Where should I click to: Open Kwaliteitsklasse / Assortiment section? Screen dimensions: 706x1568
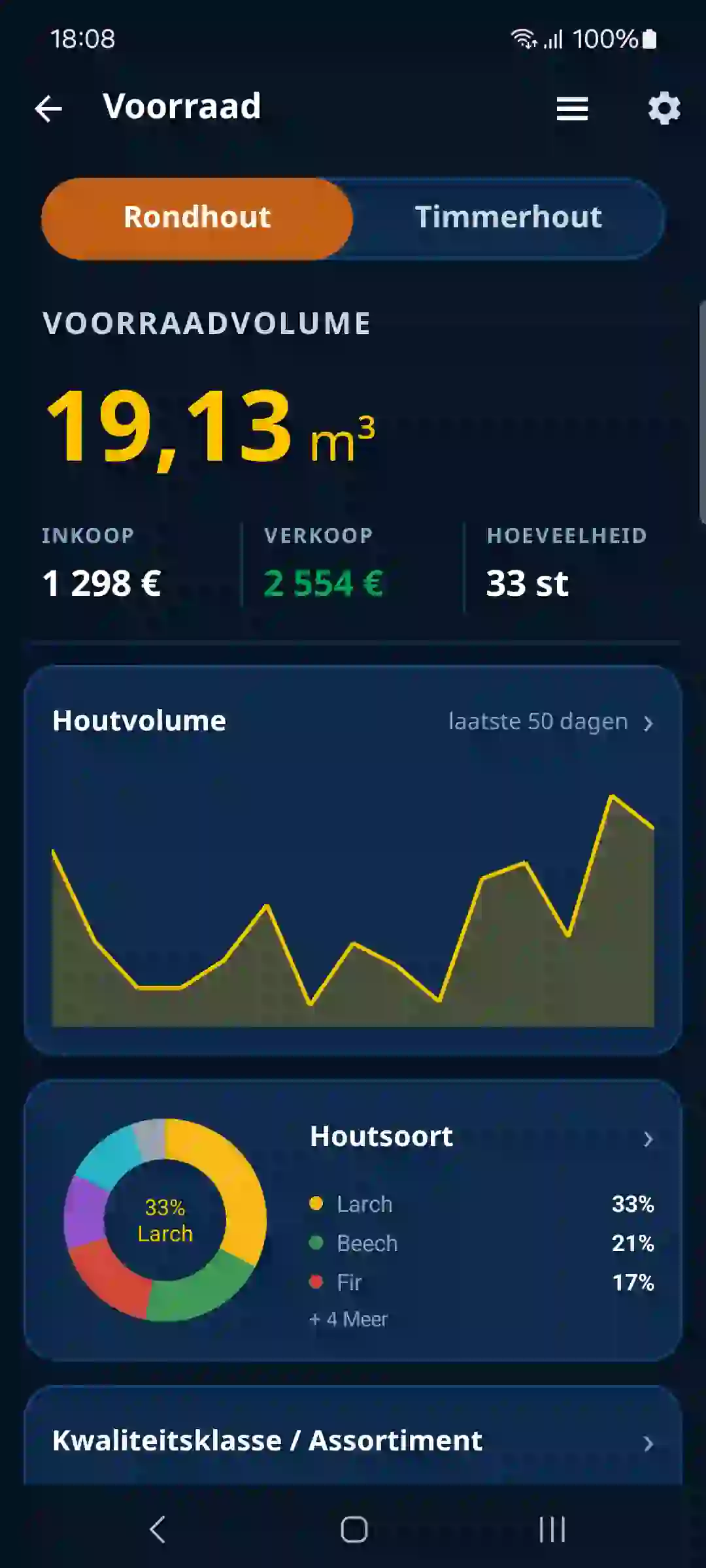coord(353,1441)
